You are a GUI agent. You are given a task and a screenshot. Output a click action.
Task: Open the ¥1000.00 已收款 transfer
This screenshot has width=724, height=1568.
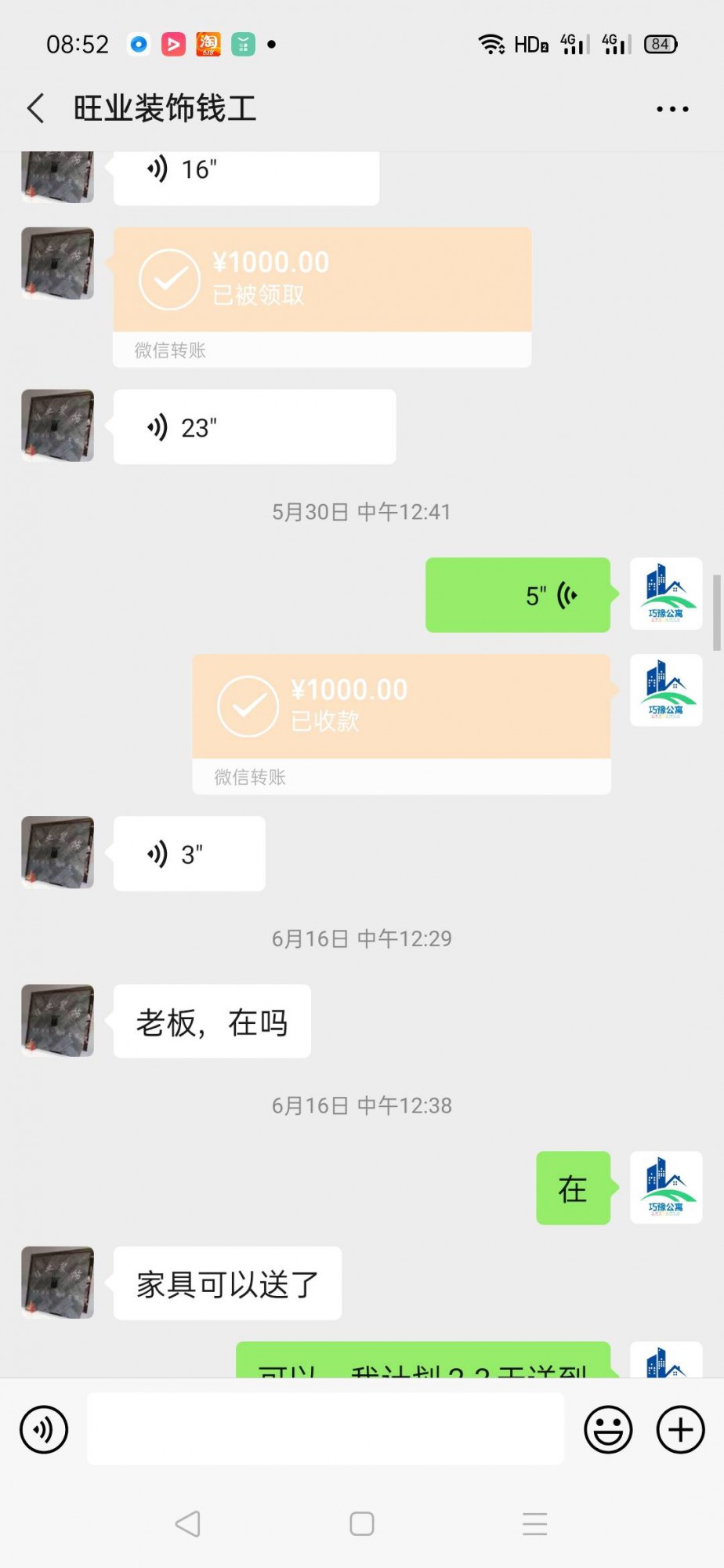click(x=401, y=706)
